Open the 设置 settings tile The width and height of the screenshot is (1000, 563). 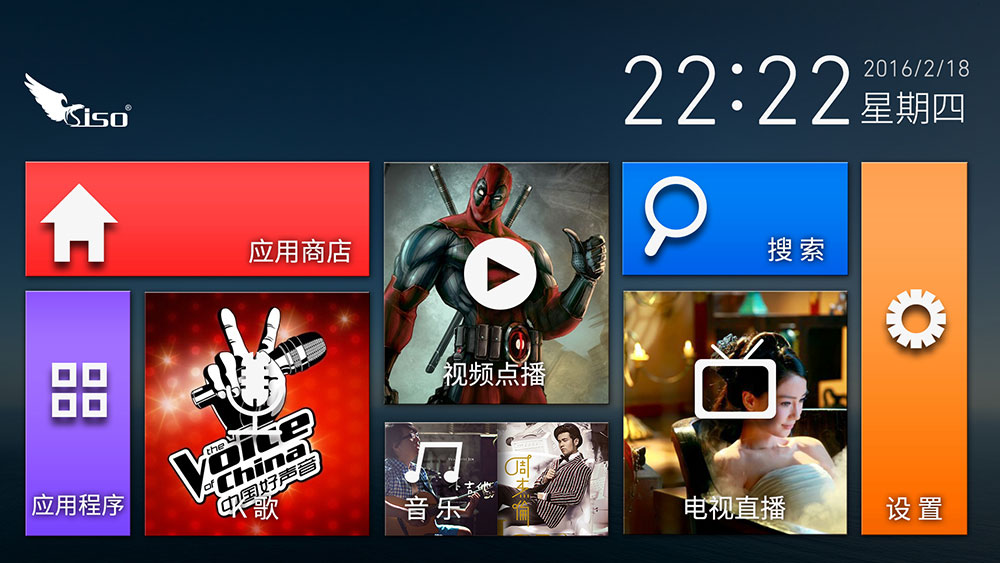pyautogui.click(x=914, y=348)
